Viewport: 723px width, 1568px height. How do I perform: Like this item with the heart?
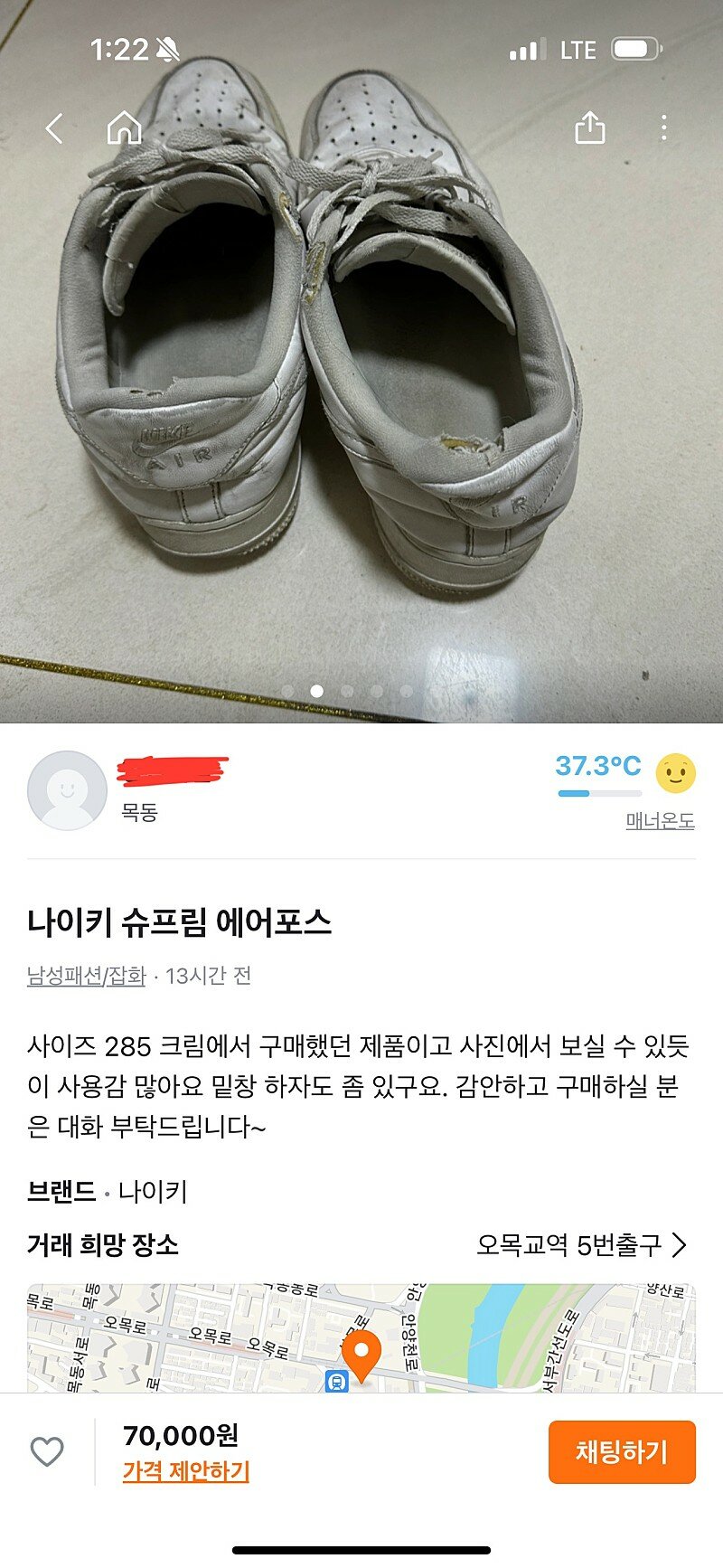(47, 1452)
